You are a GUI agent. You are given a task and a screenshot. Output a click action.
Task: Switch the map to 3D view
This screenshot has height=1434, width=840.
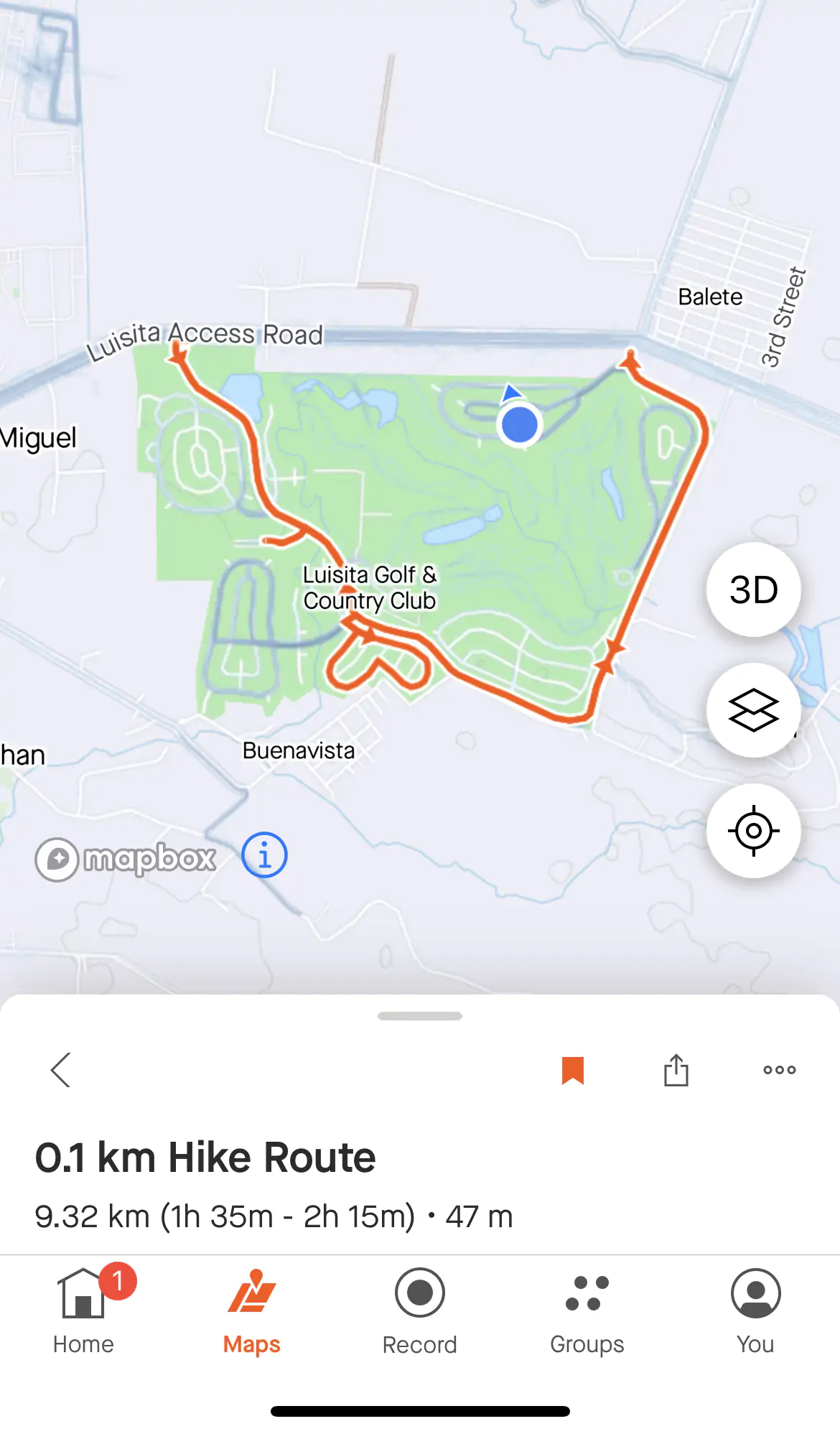pos(753,590)
